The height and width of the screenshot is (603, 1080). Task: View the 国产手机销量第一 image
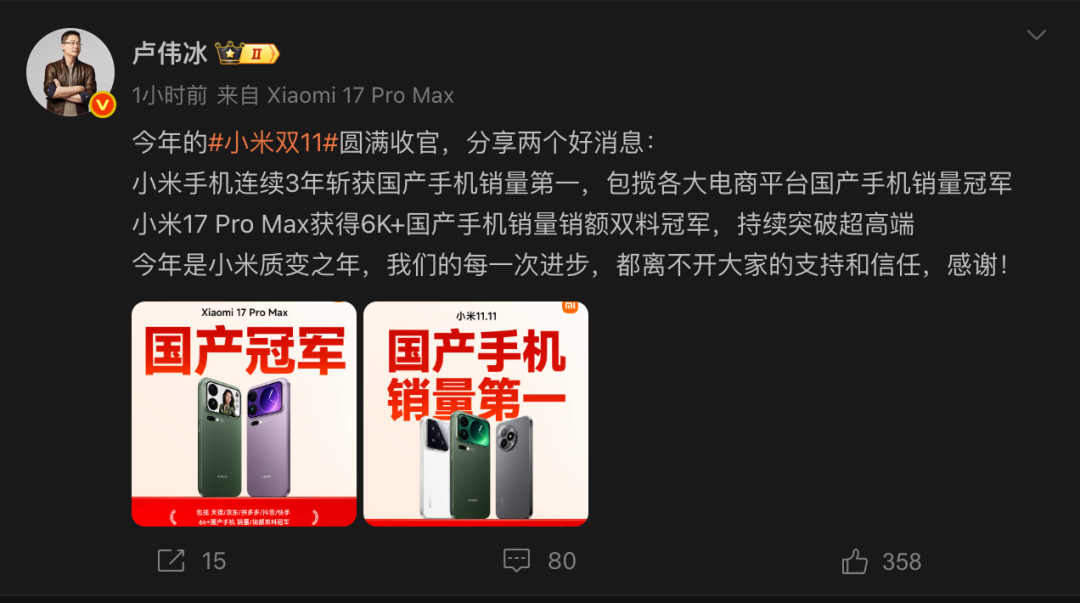pyautogui.click(x=476, y=413)
